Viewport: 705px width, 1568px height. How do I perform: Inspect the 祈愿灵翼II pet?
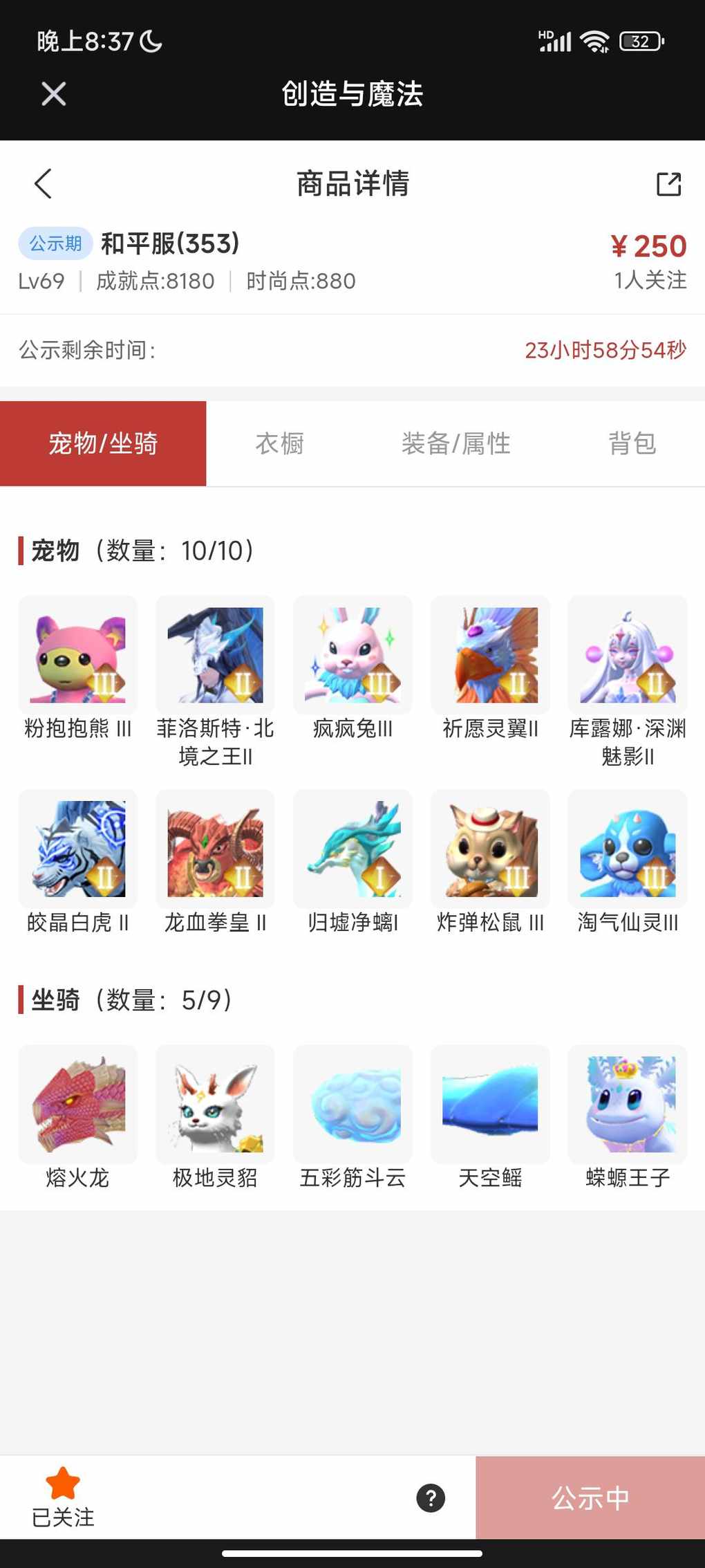[x=490, y=656]
